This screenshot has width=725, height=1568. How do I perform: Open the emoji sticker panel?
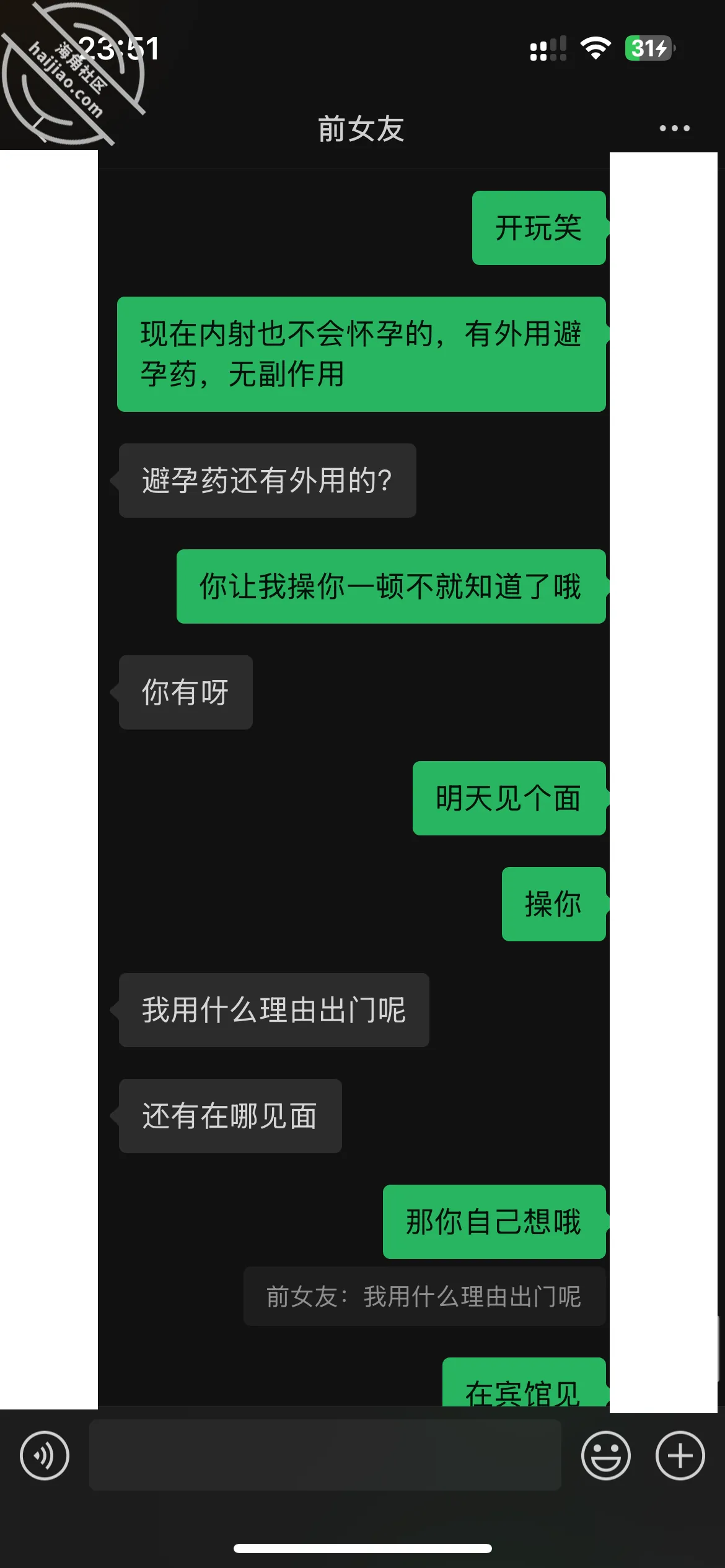click(605, 1455)
